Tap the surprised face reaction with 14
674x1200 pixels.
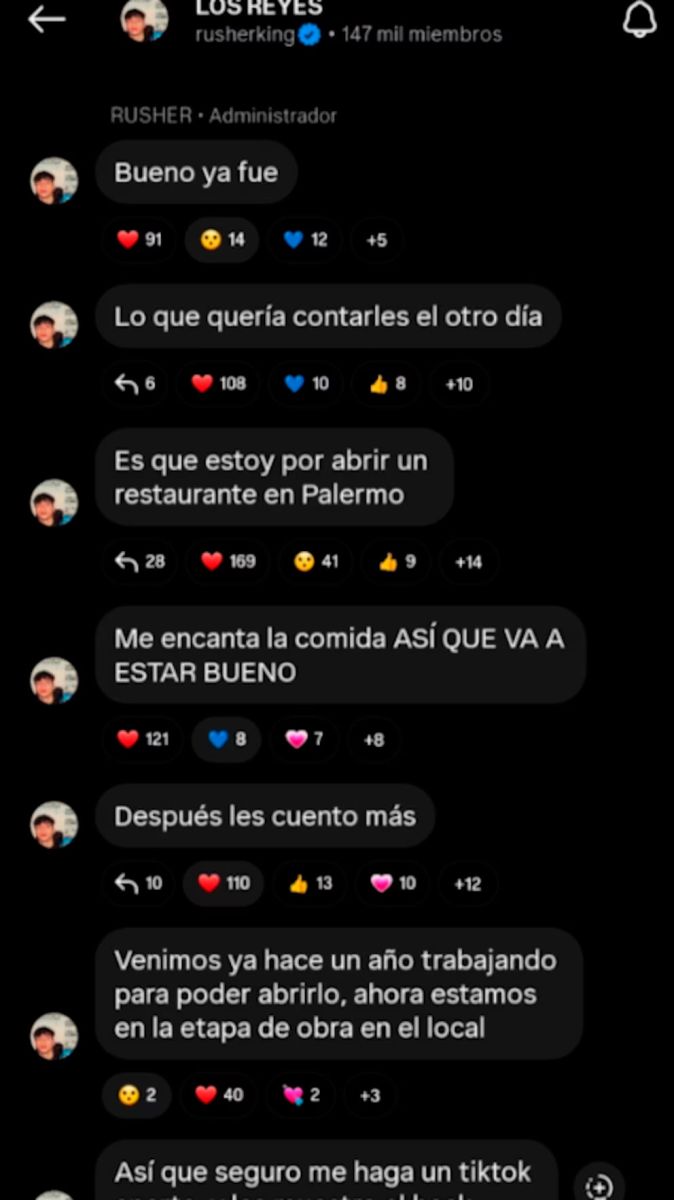(223, 240)
